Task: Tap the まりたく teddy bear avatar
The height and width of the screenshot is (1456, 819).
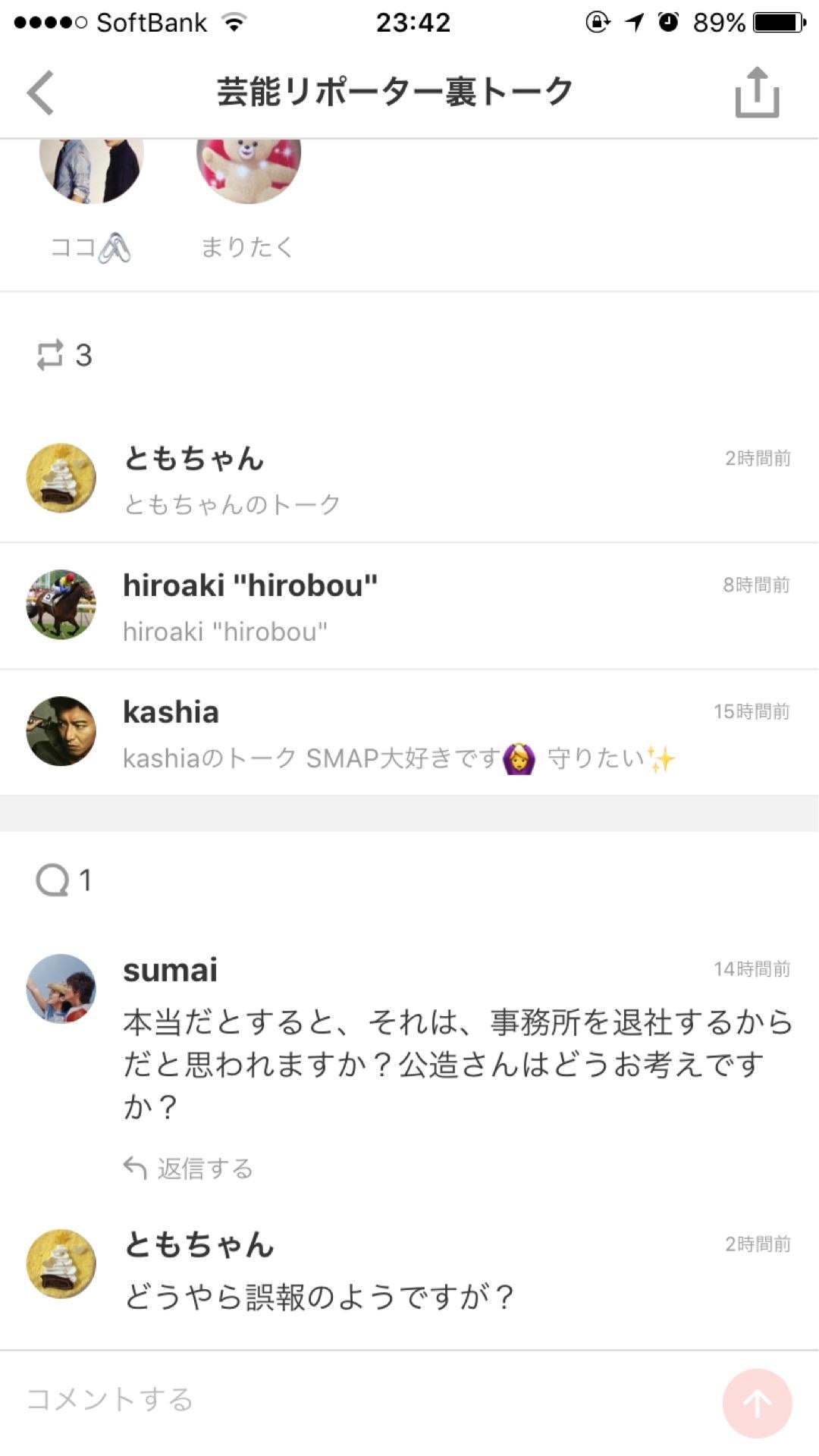Action: [249, 167]
